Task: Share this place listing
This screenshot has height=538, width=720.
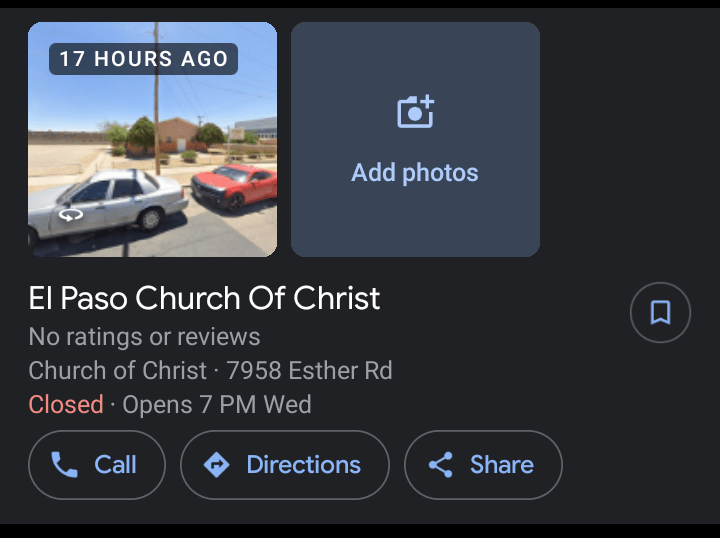Action: pos(483,464)
